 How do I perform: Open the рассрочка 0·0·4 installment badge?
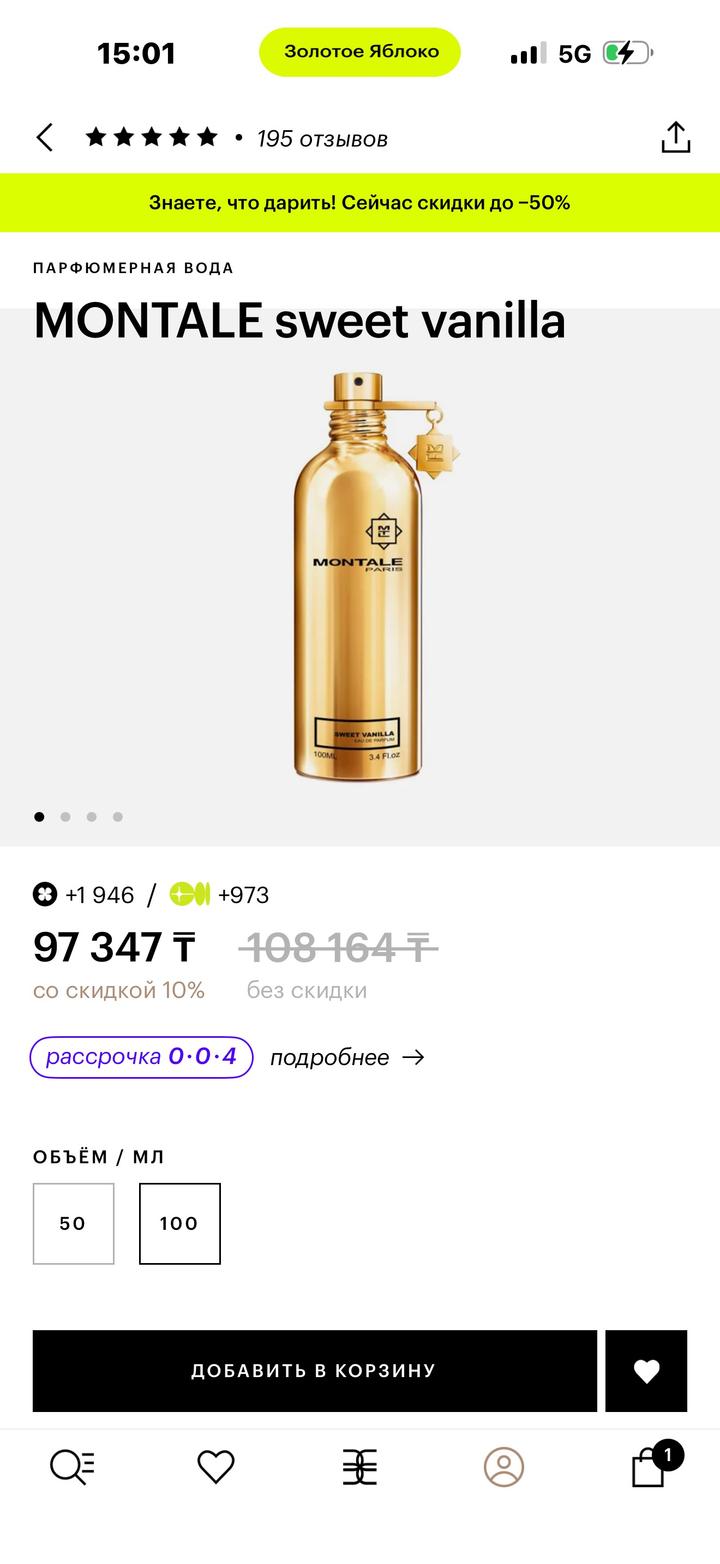[x=141, y=1057]
